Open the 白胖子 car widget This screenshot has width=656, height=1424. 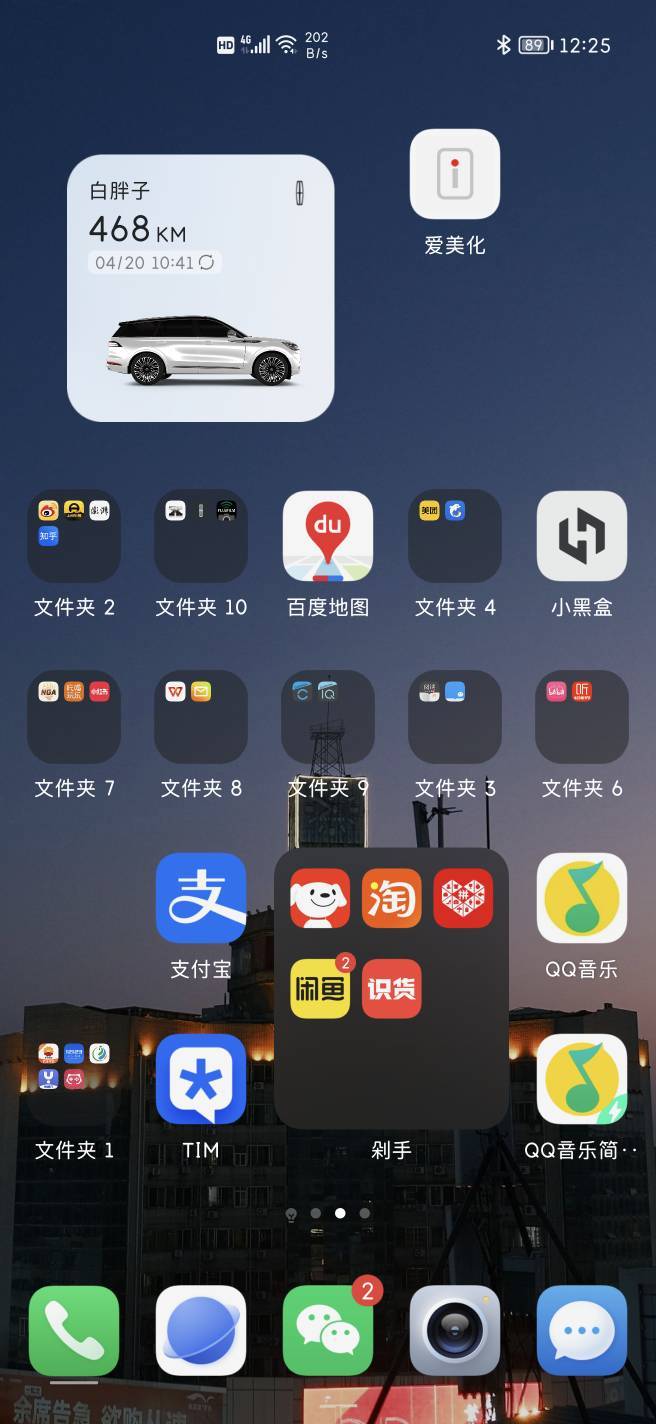201,288
